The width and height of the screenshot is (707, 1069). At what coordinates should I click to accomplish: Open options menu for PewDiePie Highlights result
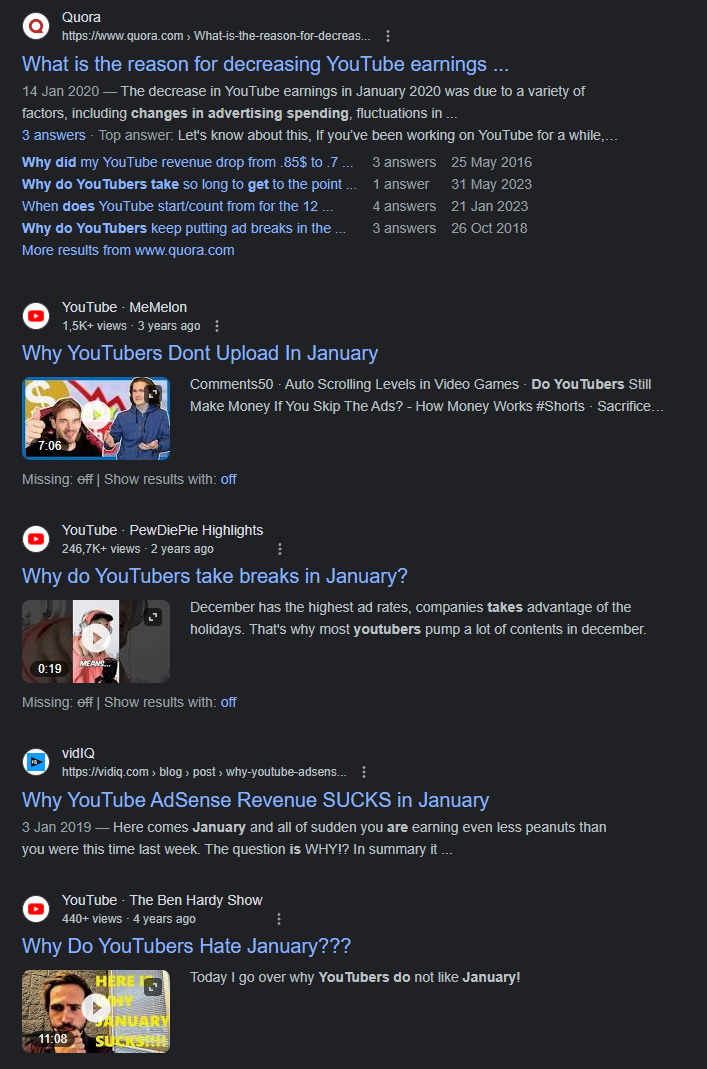click(280, 549)
